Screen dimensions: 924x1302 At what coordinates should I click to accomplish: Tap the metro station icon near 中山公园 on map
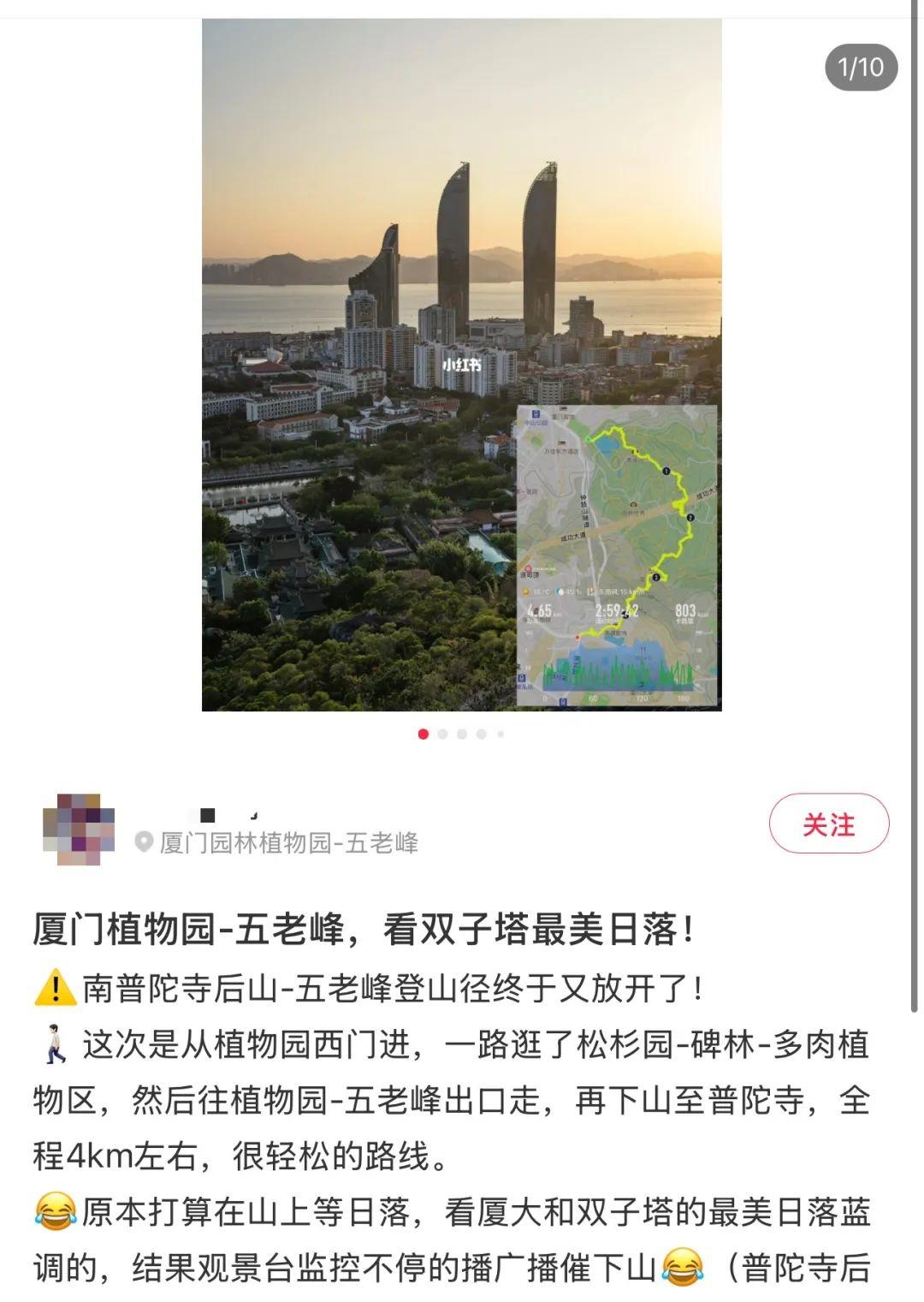coord(536,413)
